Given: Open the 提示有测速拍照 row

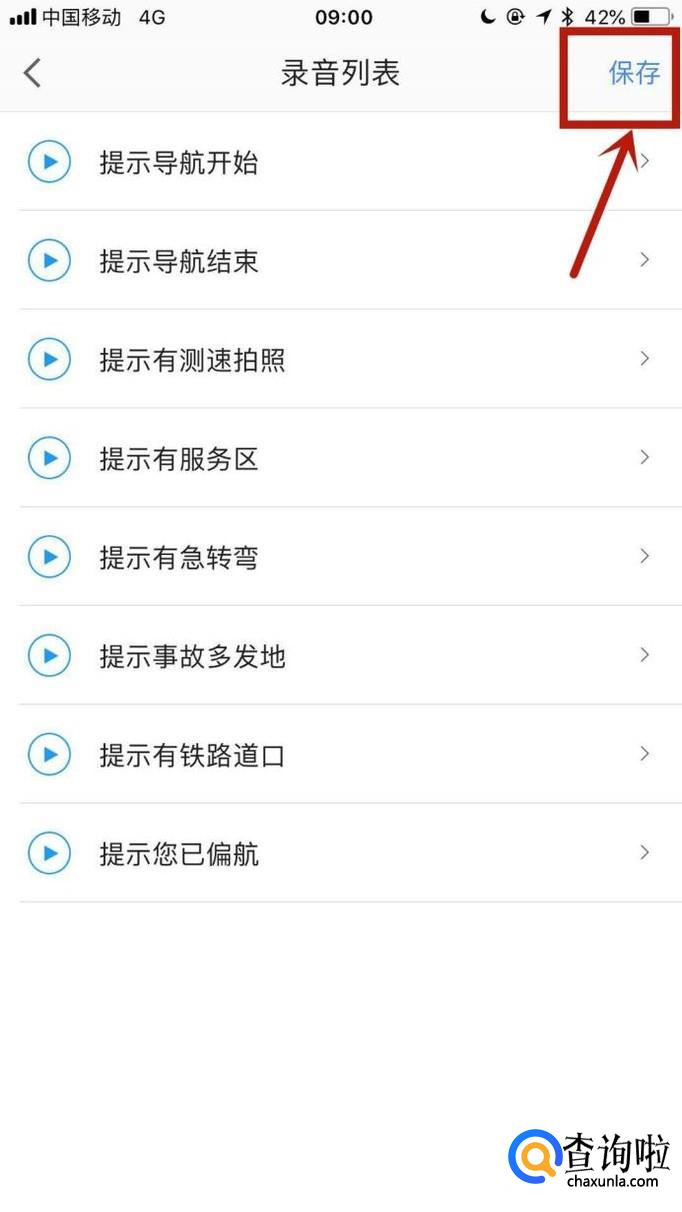Looking at the screenshot, I should point(340,360).
